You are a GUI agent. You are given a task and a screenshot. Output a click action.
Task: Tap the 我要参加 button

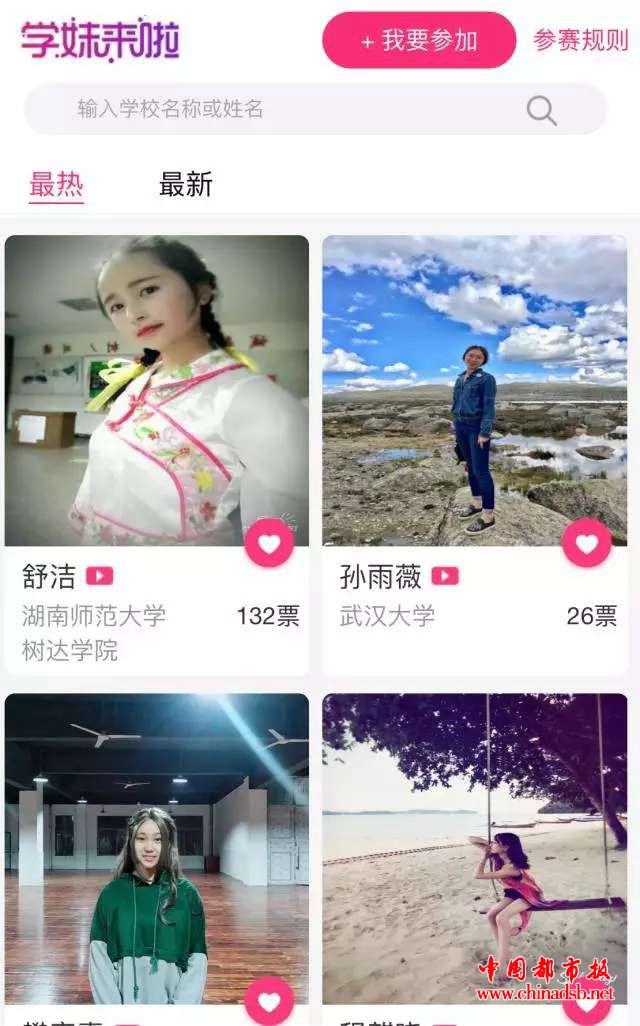coord(419,40)
